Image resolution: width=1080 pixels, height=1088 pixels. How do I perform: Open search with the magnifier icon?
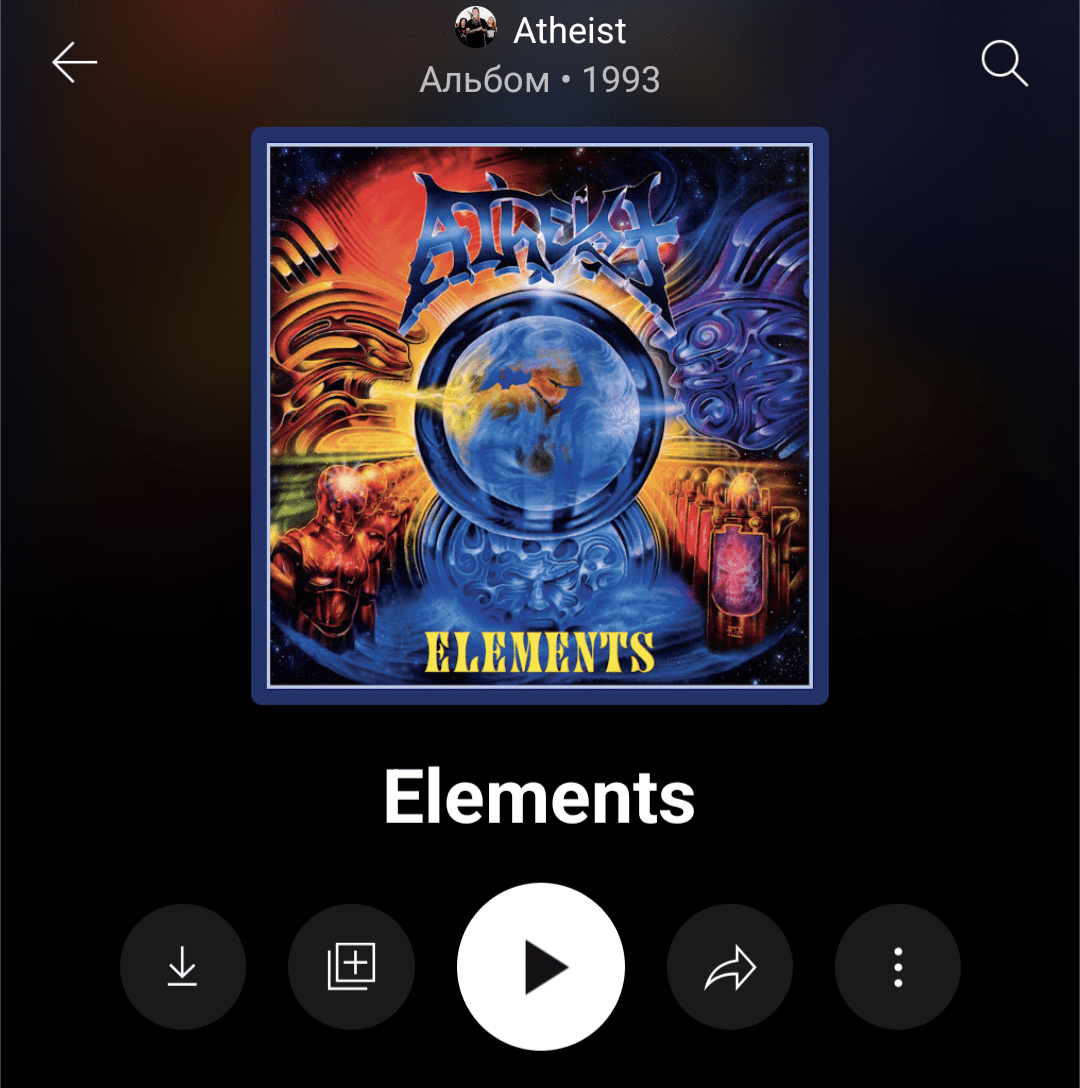[x=1004, y=63]
